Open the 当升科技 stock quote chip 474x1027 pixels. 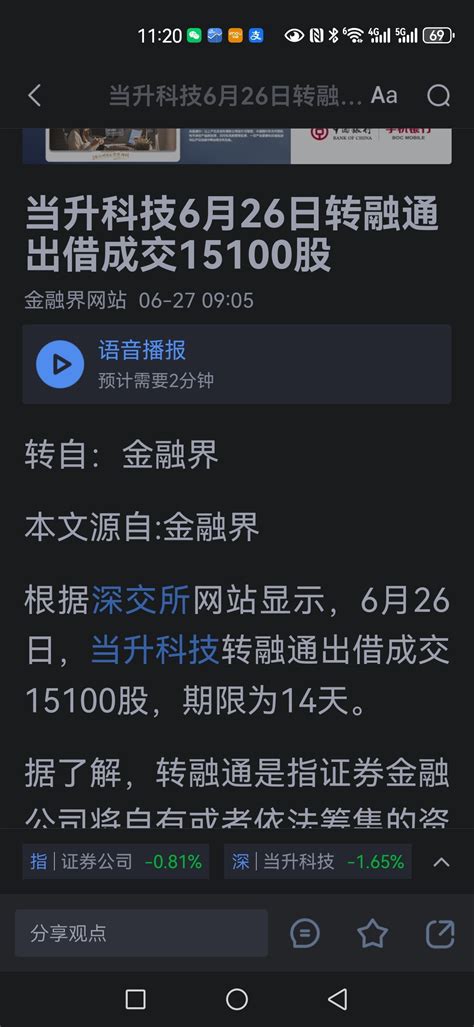318,861
